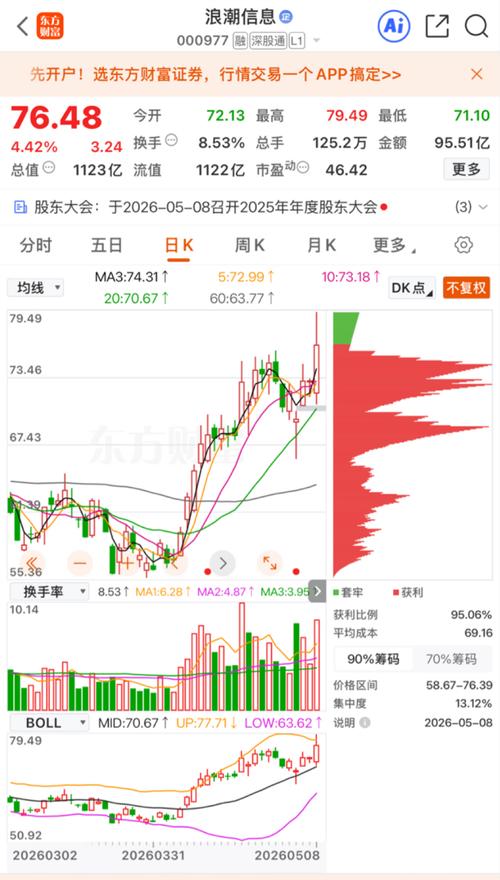The image size is (500, 880).
Task: Select the 月K tab
Action: (x=322, y=245)
